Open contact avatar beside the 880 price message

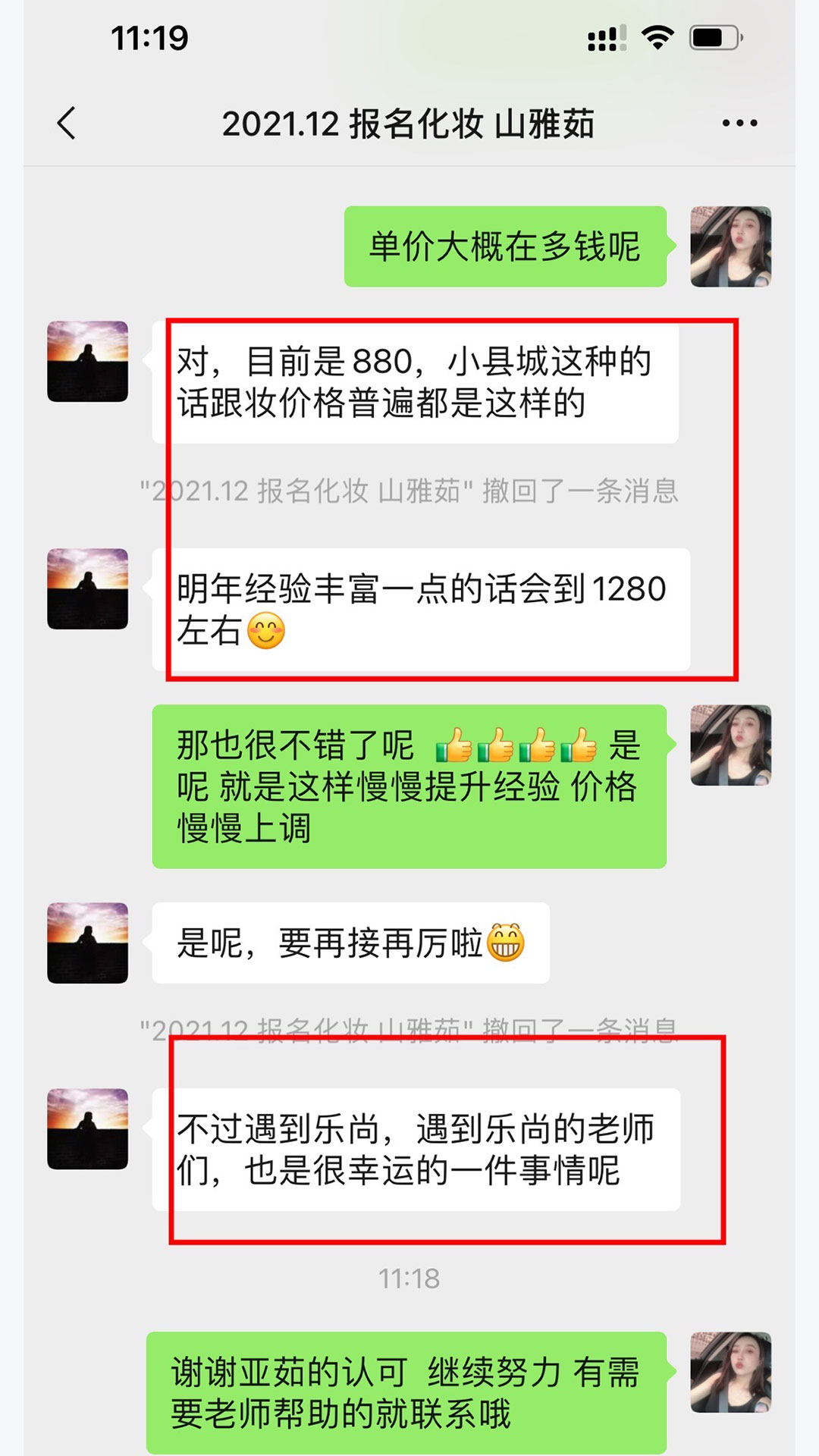[88, 362]
